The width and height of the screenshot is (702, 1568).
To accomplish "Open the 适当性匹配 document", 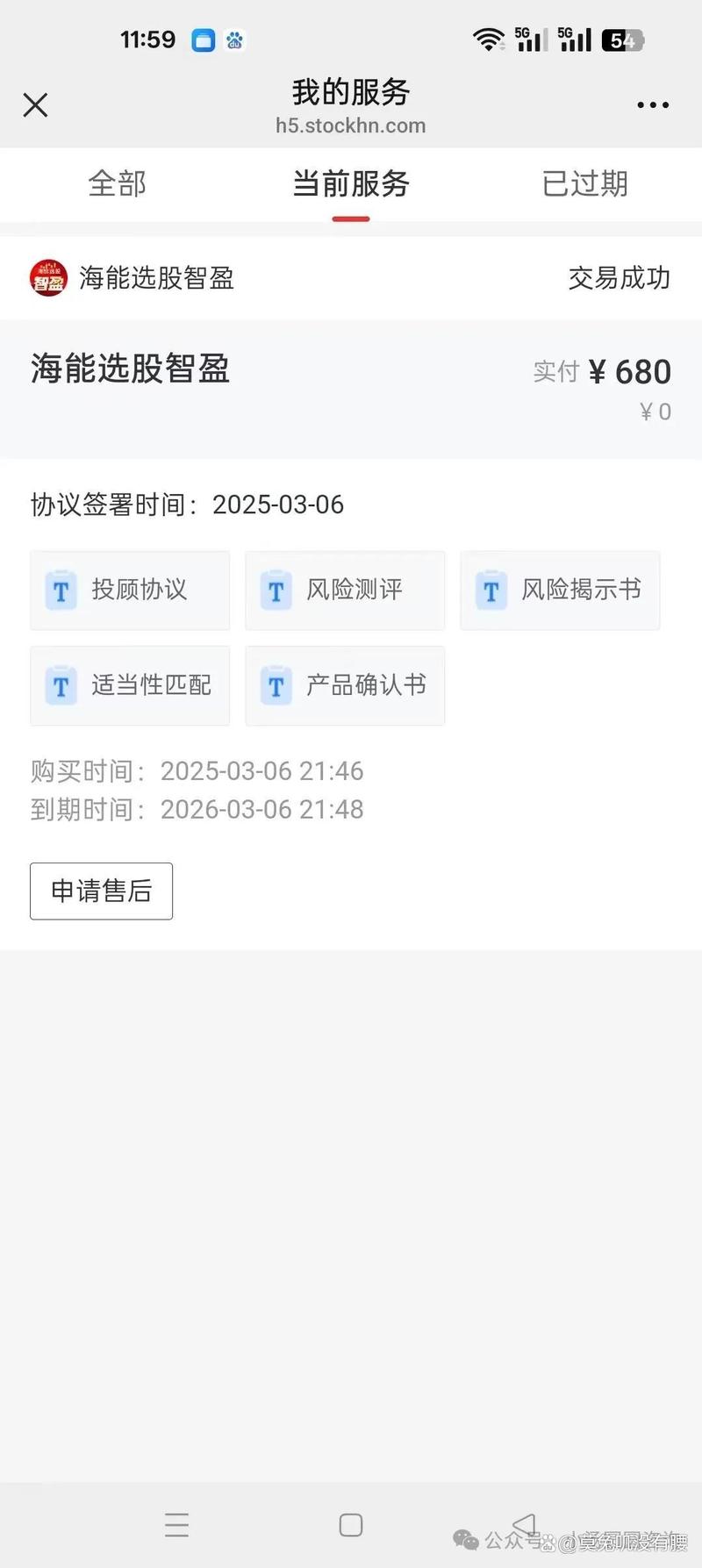I will pos(129,685).
